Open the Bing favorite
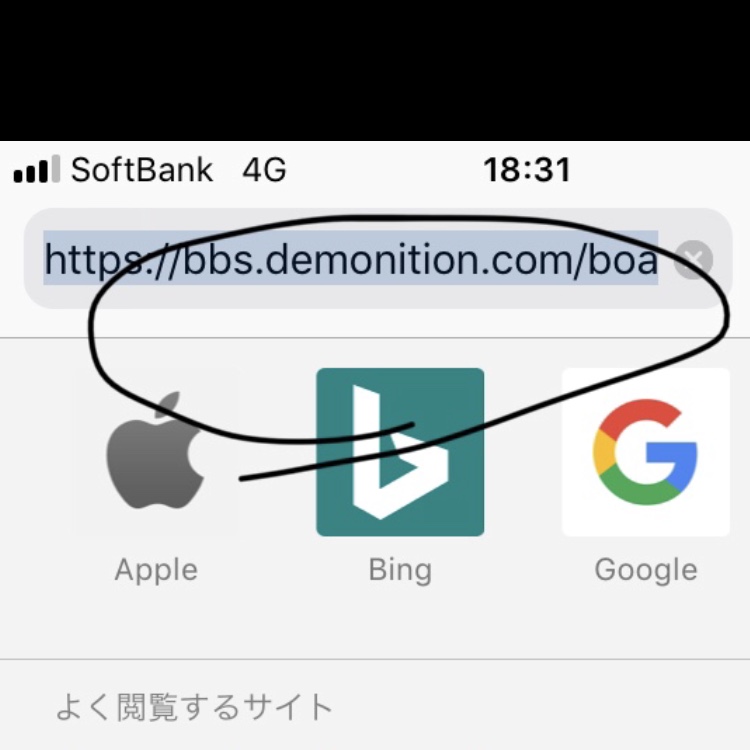The height and width of the screenshot is (750, 750). [x=400, y=452]
